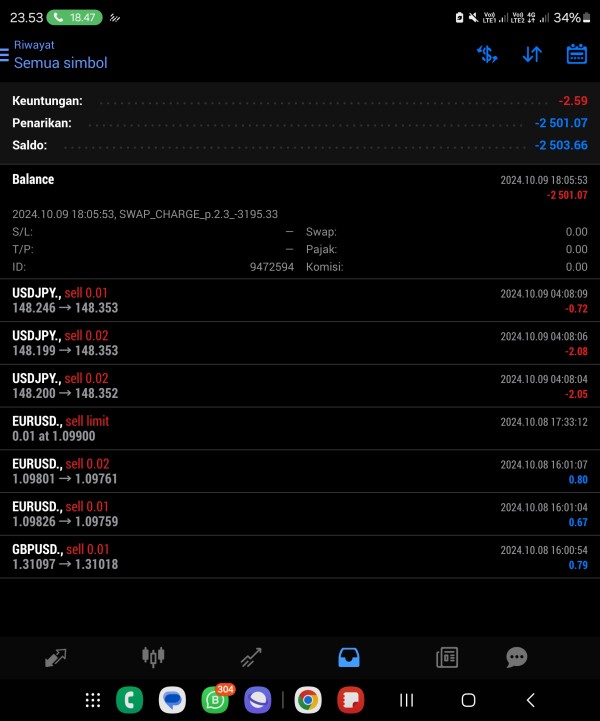Change the Semua simbol filter
Image resolution: width=600 pixels, height=721 pixels.
60,62
